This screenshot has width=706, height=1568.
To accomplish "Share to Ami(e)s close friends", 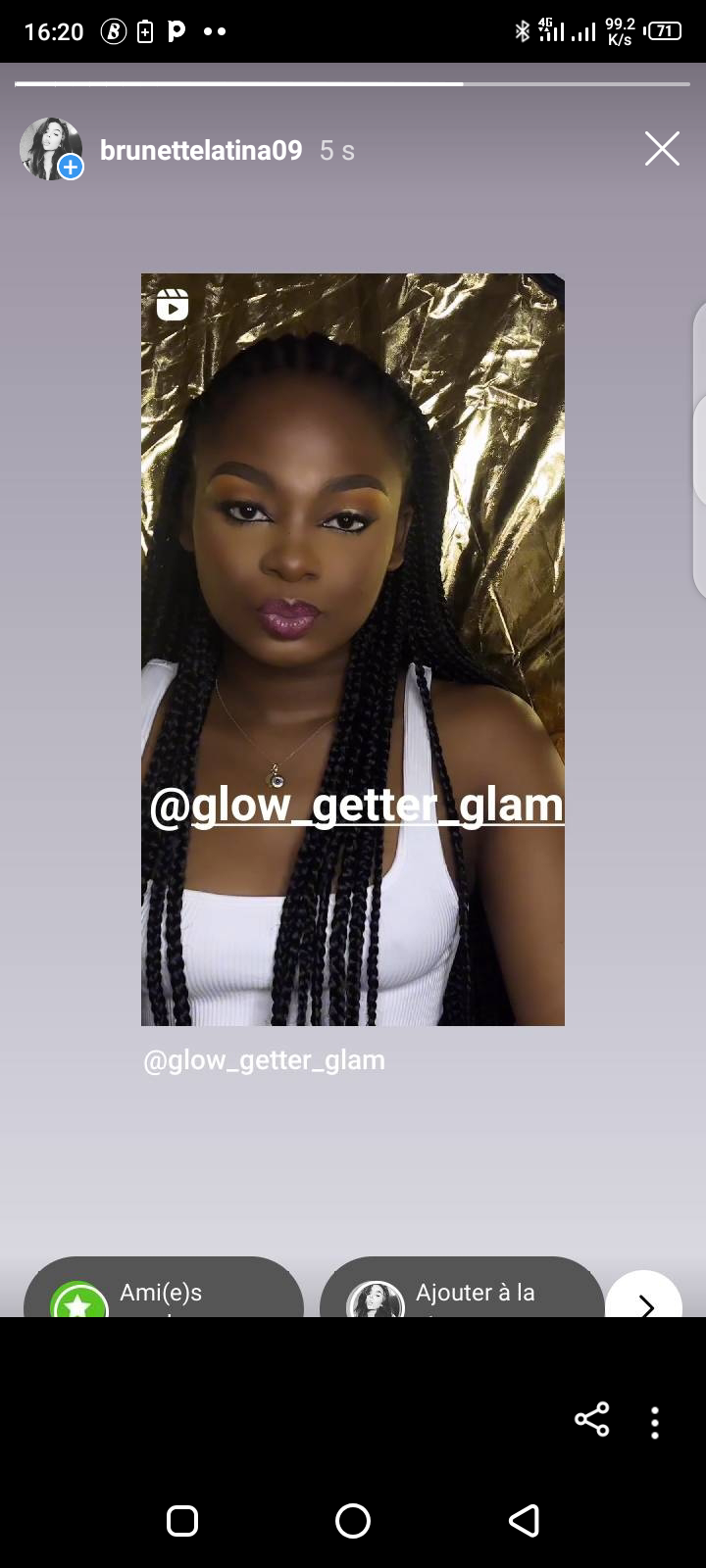I will pos(164,1288).
